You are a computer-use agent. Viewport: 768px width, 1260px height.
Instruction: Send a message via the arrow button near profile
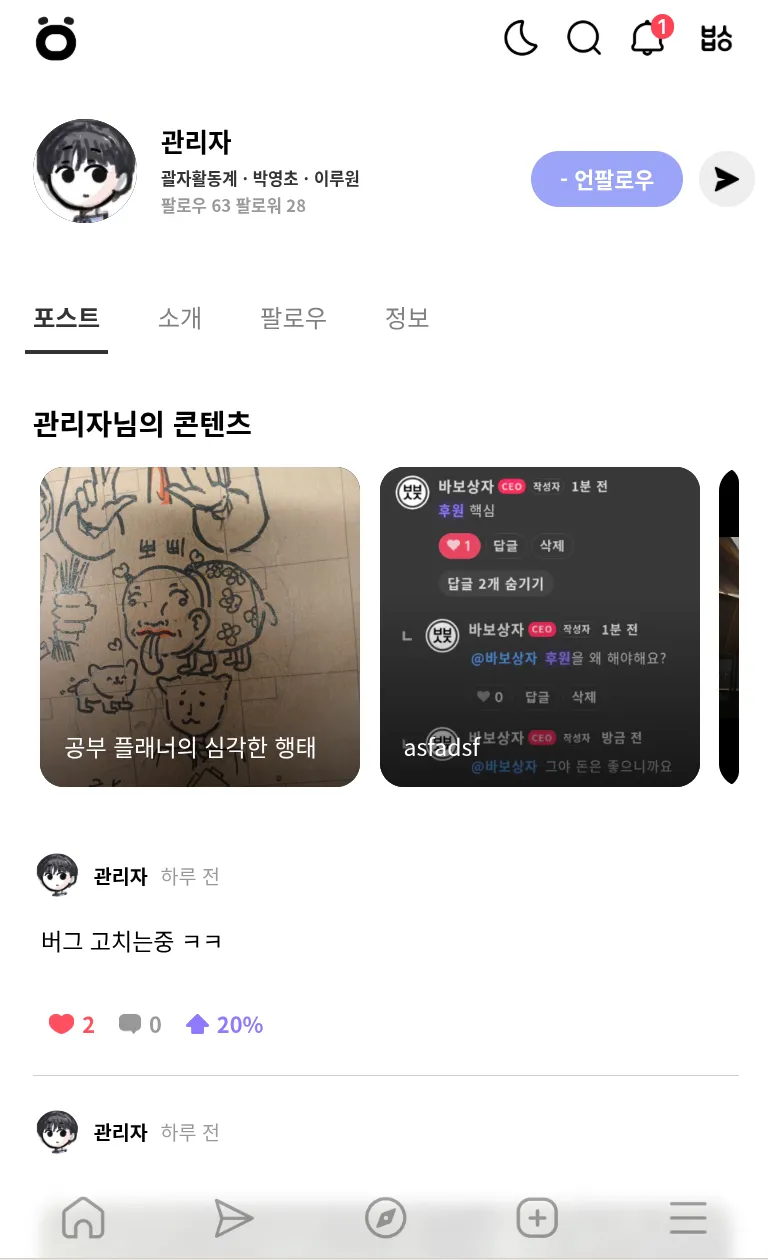[727, 179]
